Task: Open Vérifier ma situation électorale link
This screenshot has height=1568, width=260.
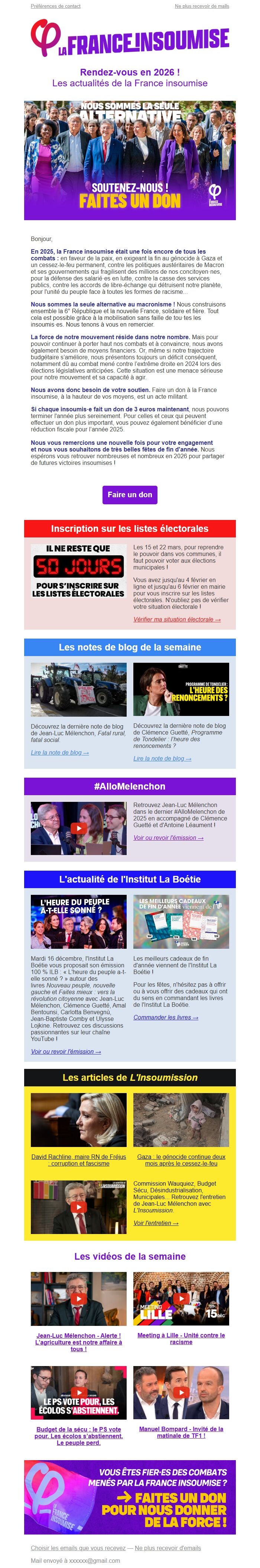Action: tap(177, 619)
